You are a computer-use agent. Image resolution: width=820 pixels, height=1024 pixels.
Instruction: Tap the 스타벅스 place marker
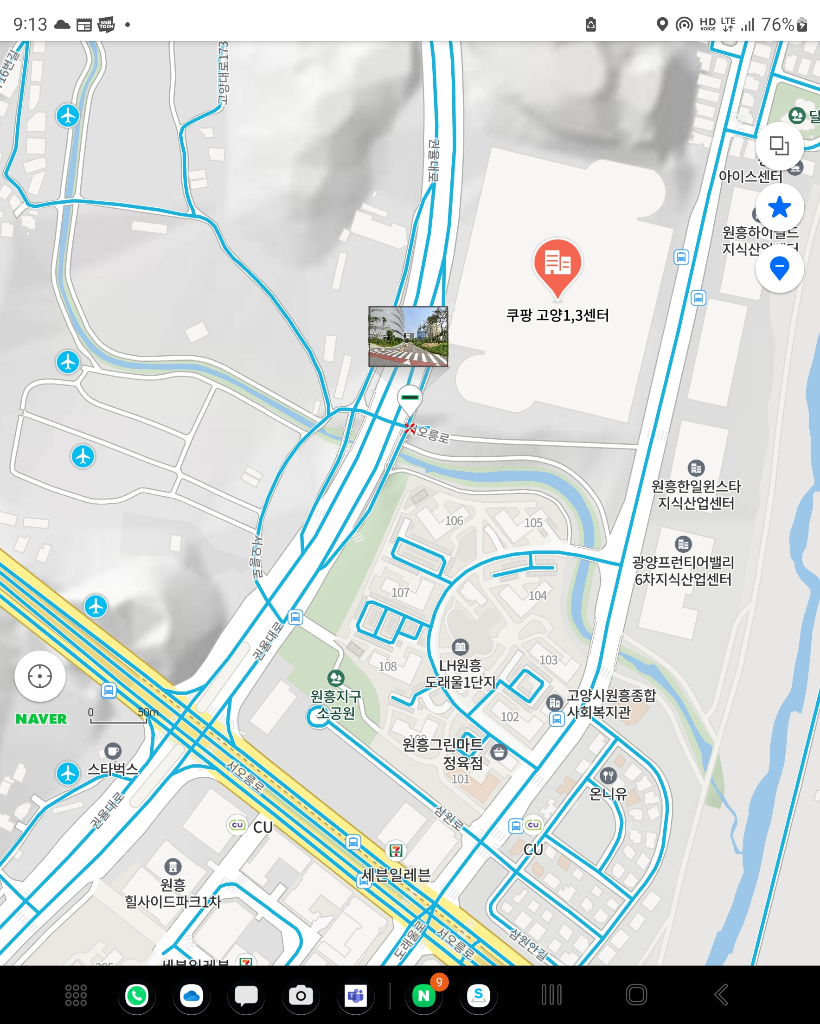coord(112,750)
